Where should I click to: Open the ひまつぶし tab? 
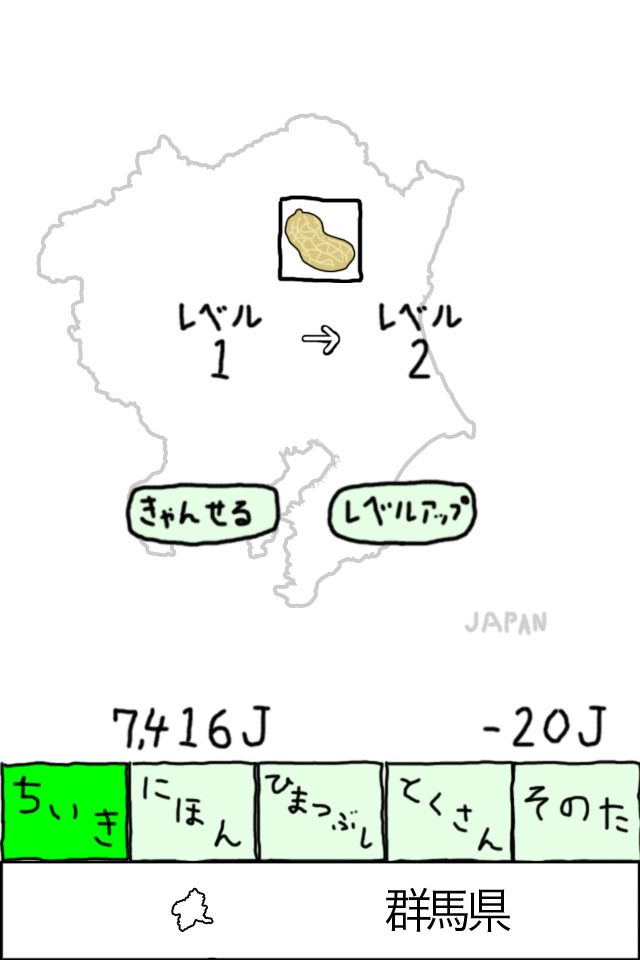tap(322, 811)
